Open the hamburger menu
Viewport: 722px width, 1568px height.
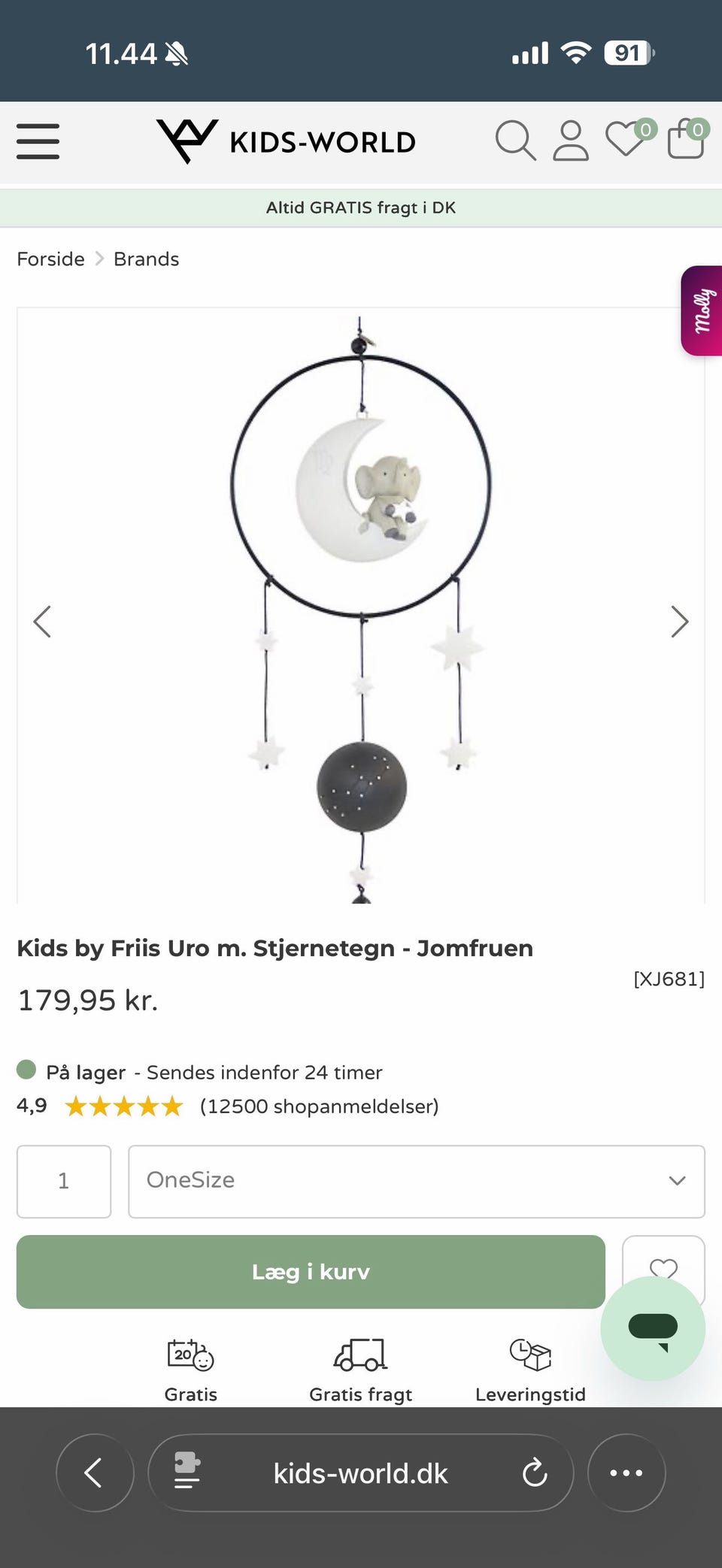[38, 141]
